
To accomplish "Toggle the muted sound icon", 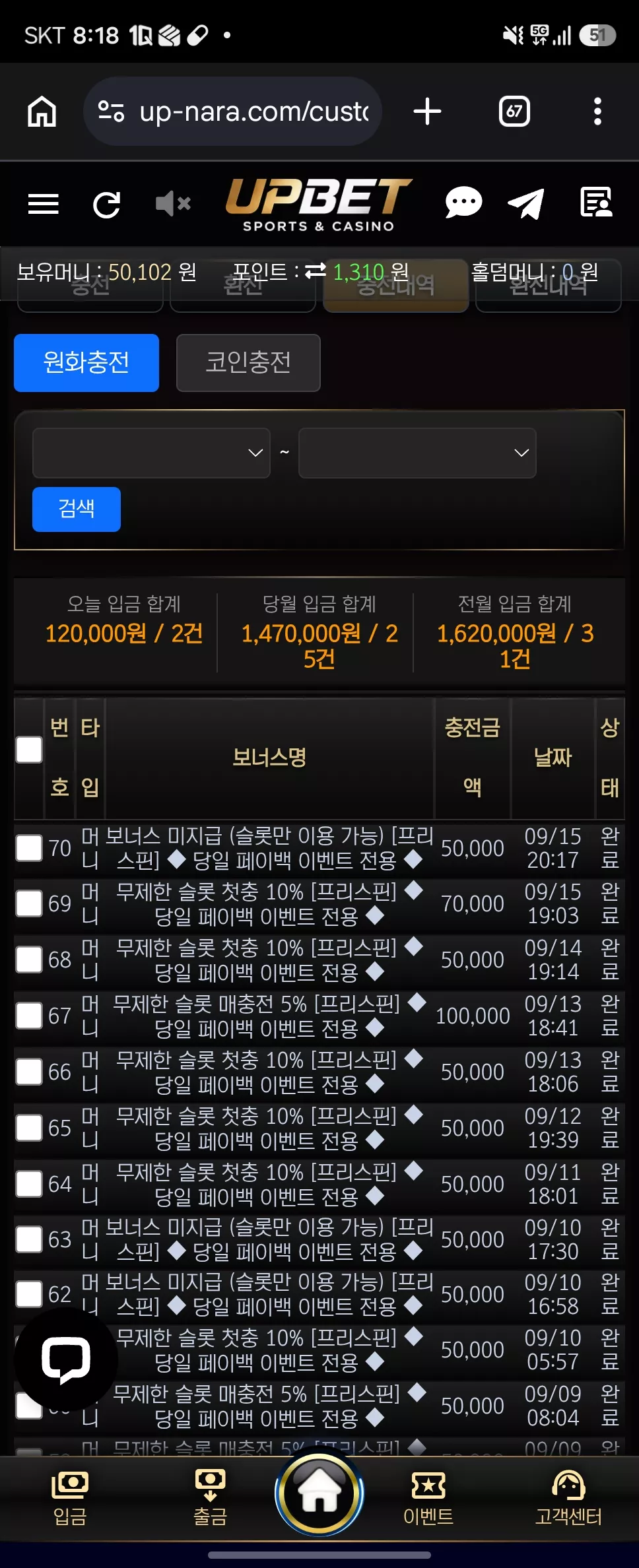I will tap(173, 204).
